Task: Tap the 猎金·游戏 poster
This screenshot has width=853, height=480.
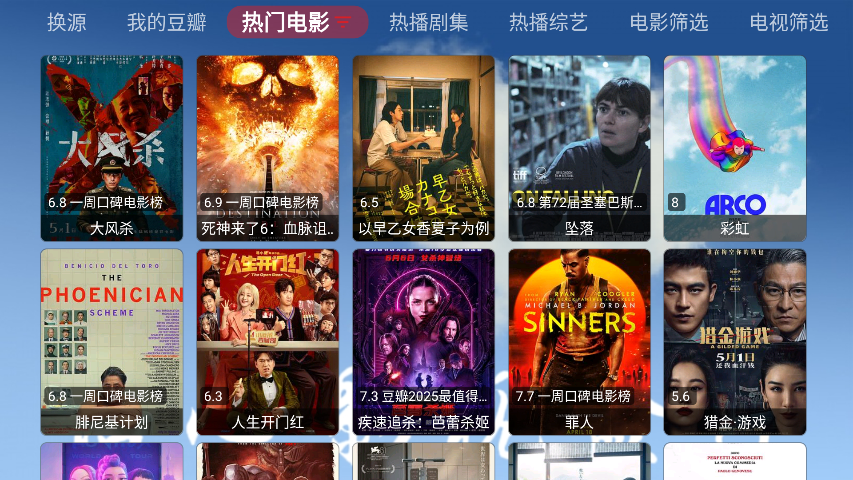Action: point(735,341)
